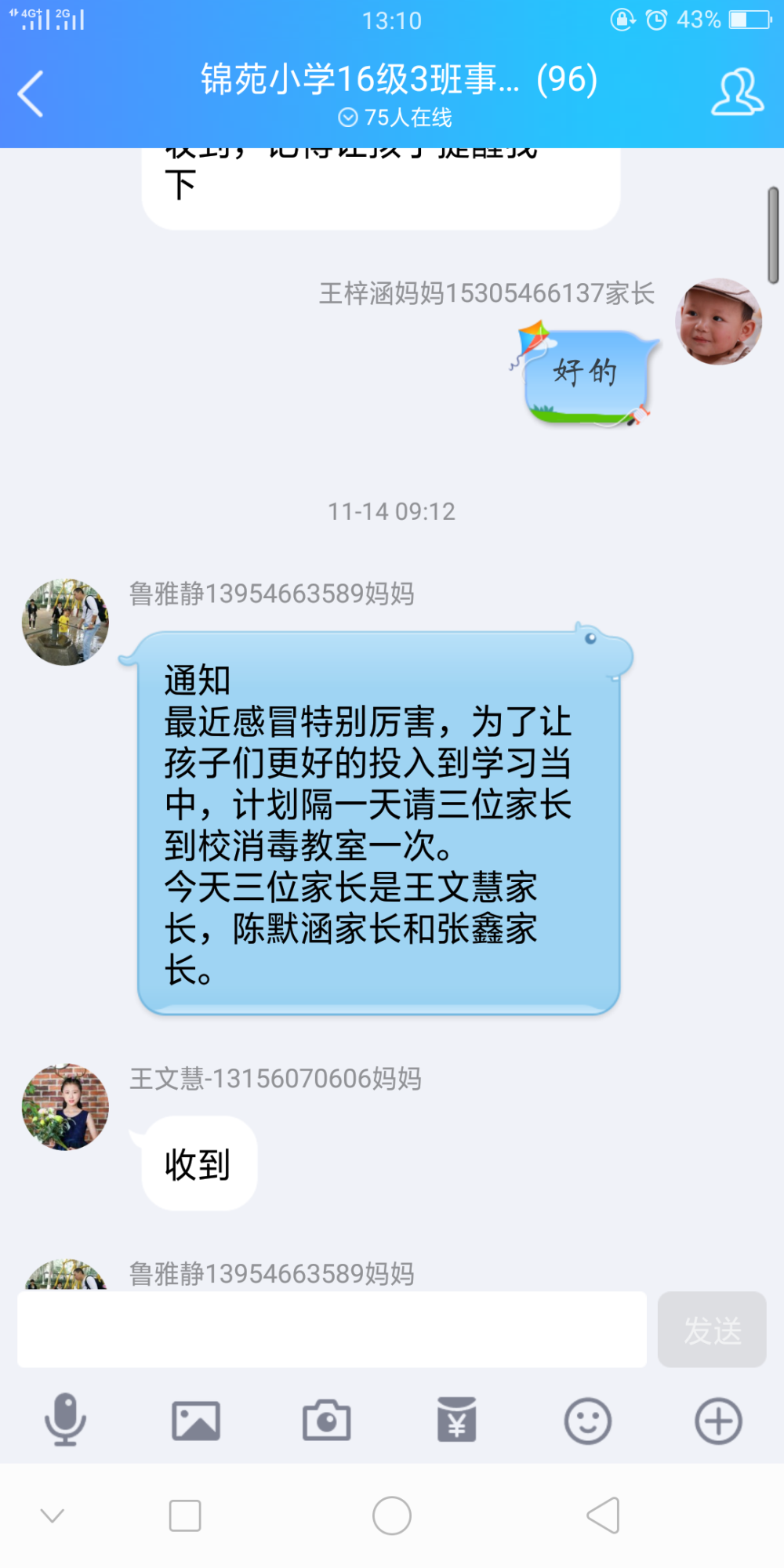Viewport: 784px width, 1568px height.
Task: Open the red packet icon
Action: tap(457, 1420)
